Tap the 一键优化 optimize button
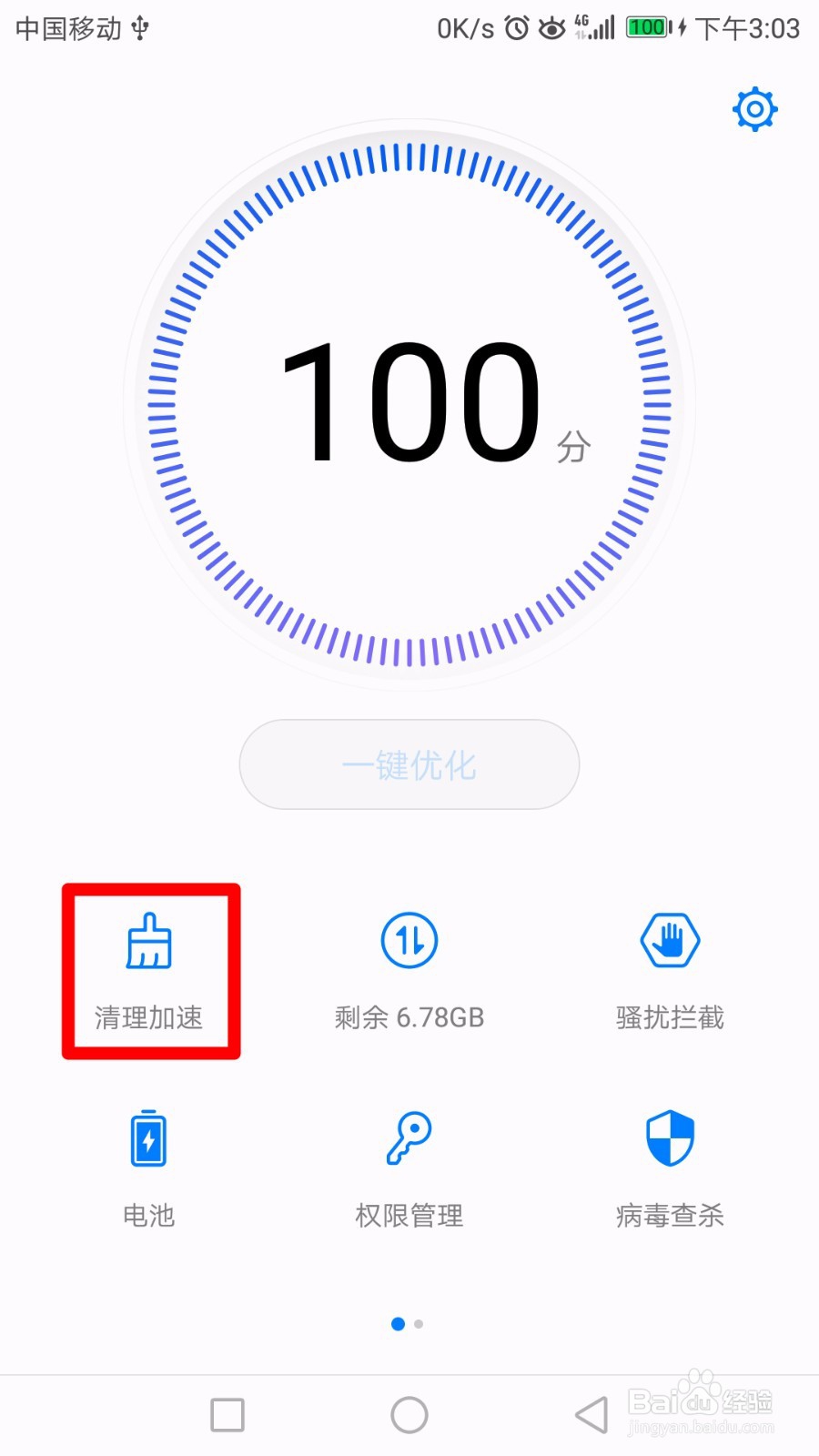Screen dimensions: 819x1456 [409, 764]
